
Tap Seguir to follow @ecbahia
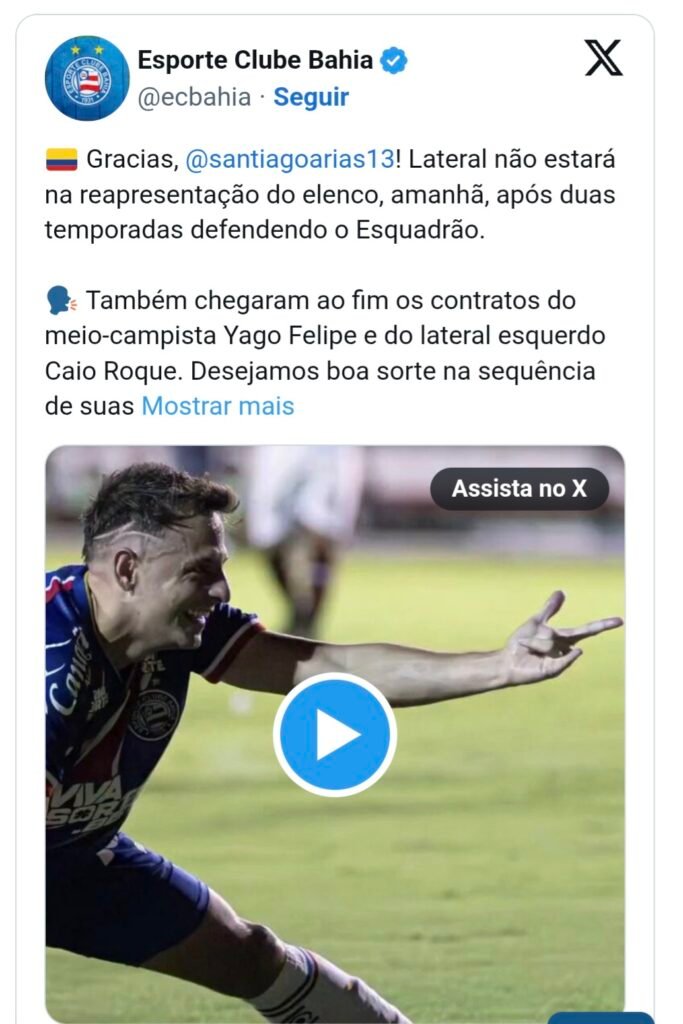tap(311, 97)
